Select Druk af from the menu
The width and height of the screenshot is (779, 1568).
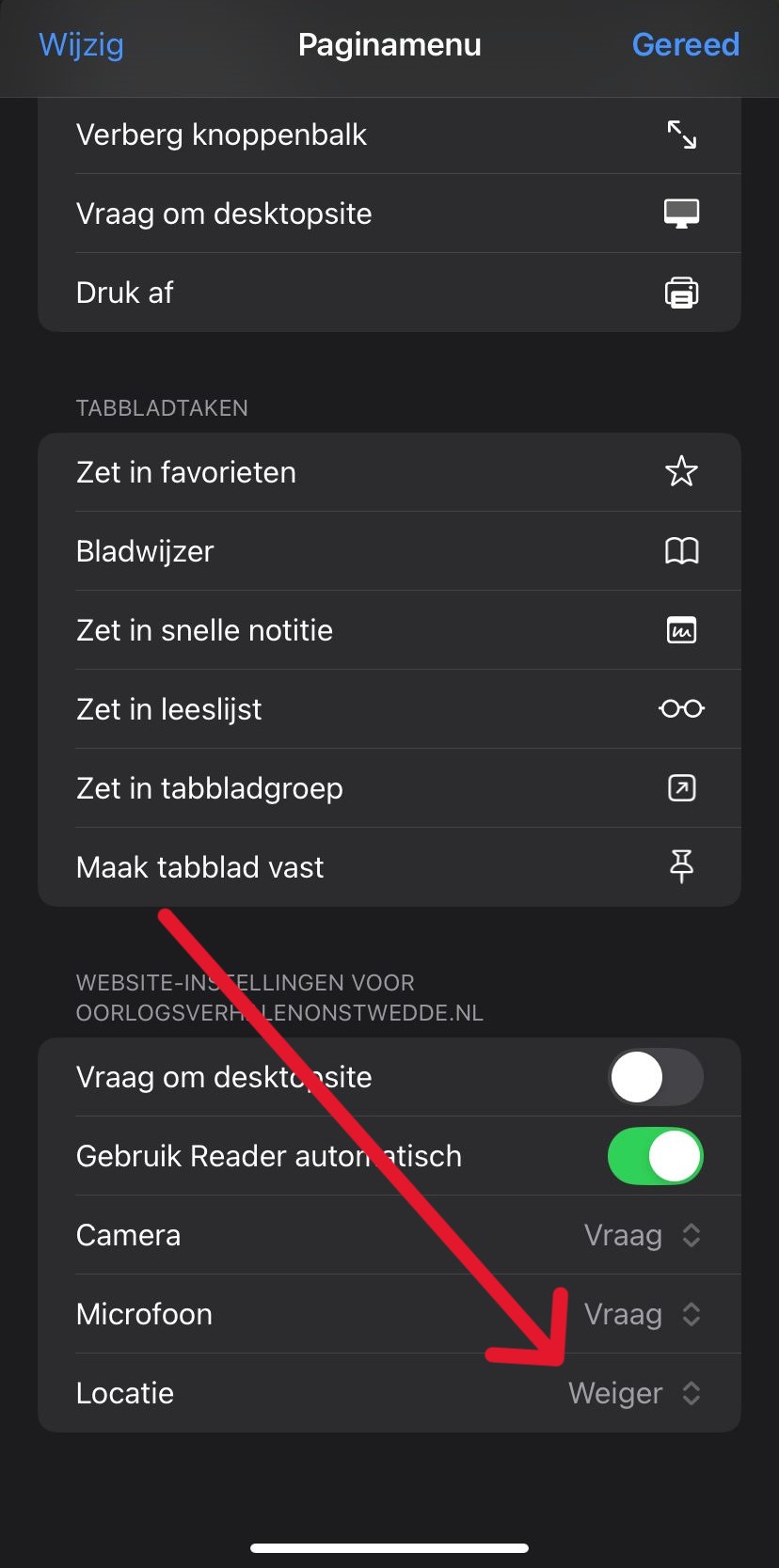point(124,293)
